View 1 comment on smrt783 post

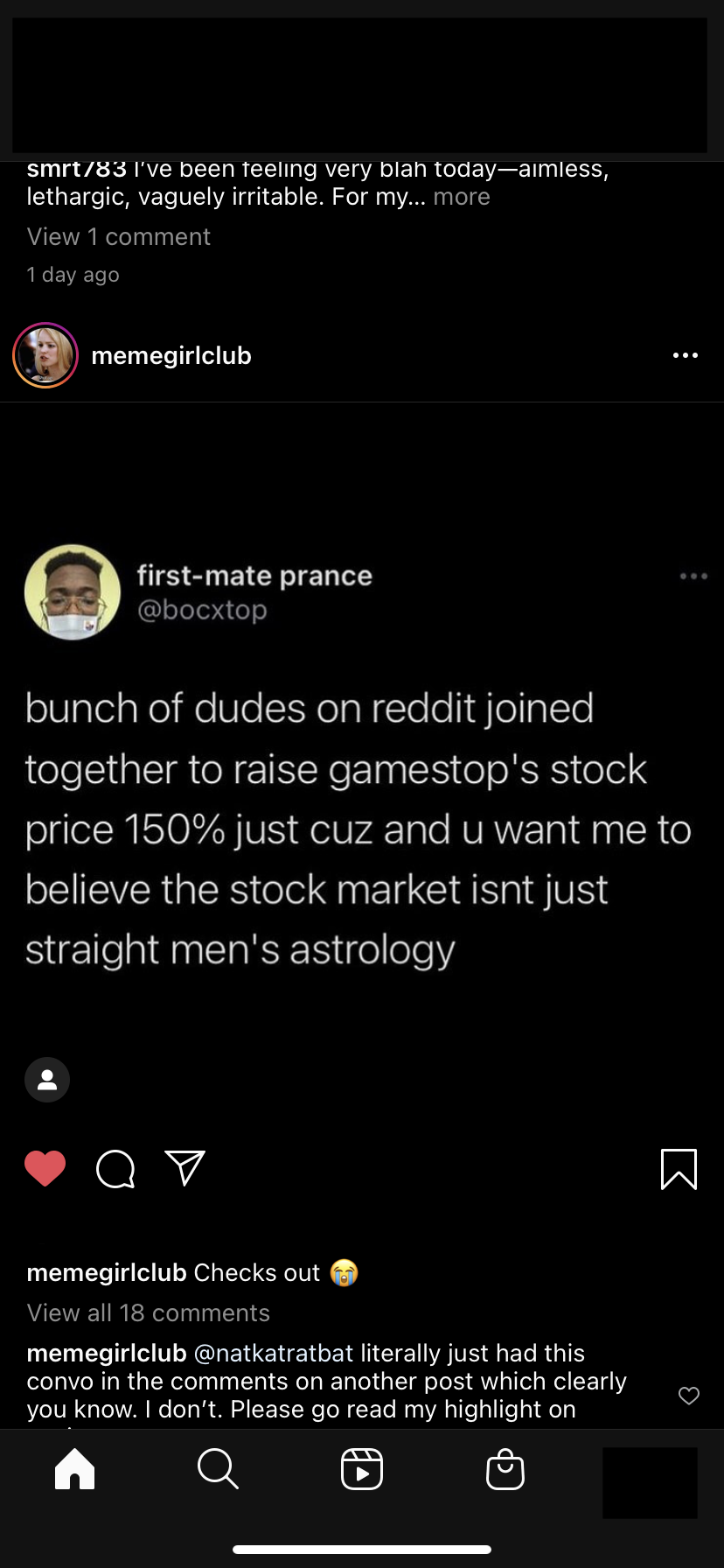pos(119,237)
